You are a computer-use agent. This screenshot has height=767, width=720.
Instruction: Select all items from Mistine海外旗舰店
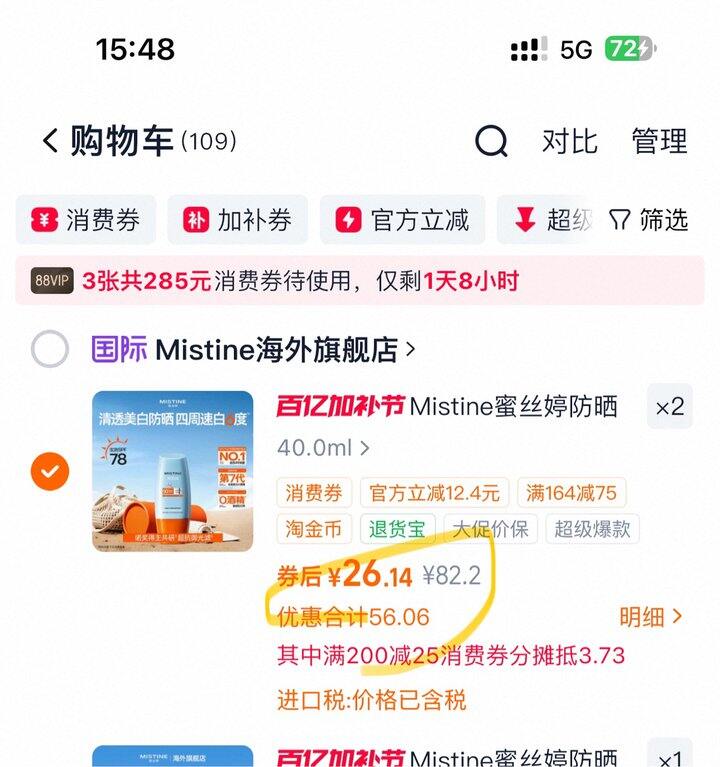pyautogui.click(x=50, y=350)
